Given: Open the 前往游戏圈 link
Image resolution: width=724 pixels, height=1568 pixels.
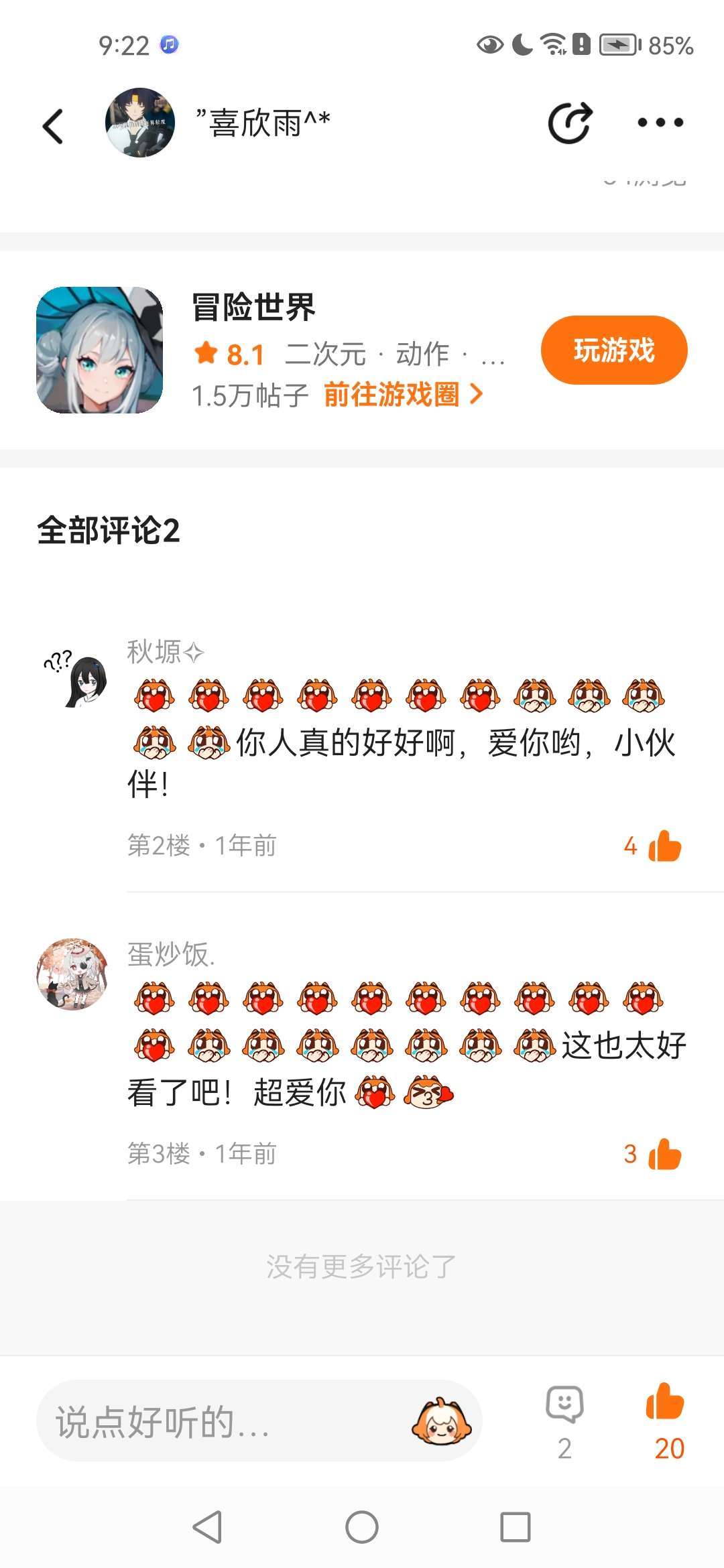Looking at the screenshot, I should (x=402, y=395).
